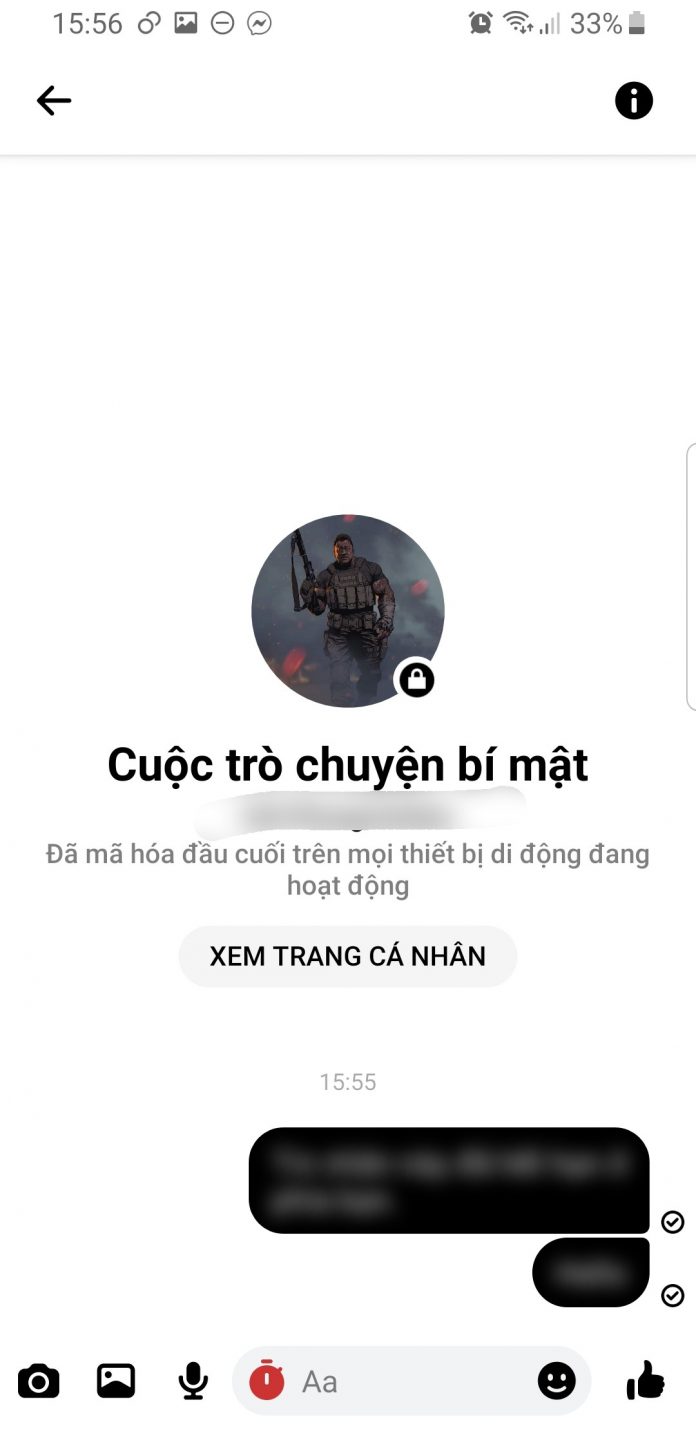
Task: Tap the contact's profile picture
Action: (347, 610)
